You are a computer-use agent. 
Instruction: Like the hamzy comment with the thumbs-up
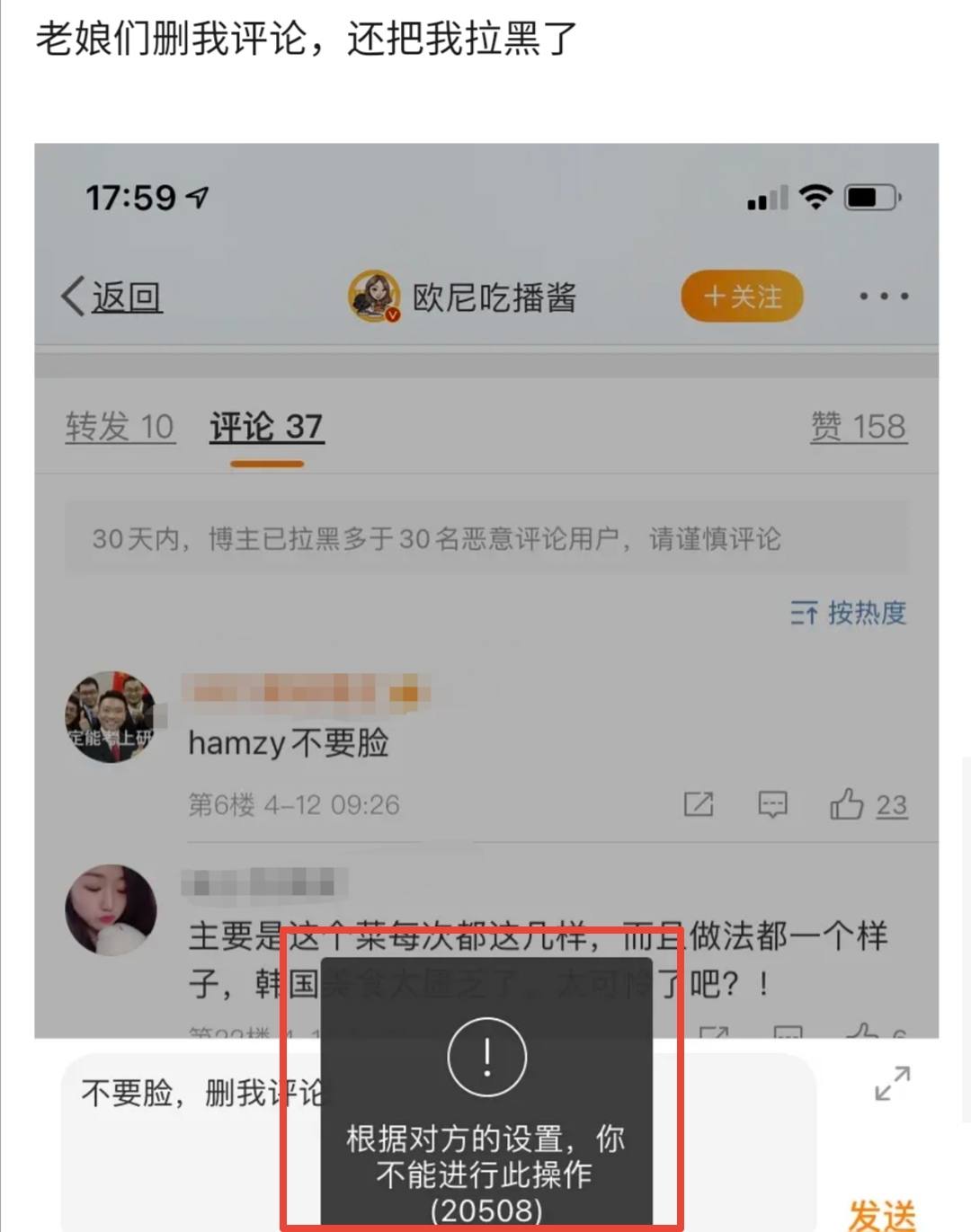[849, 805]
